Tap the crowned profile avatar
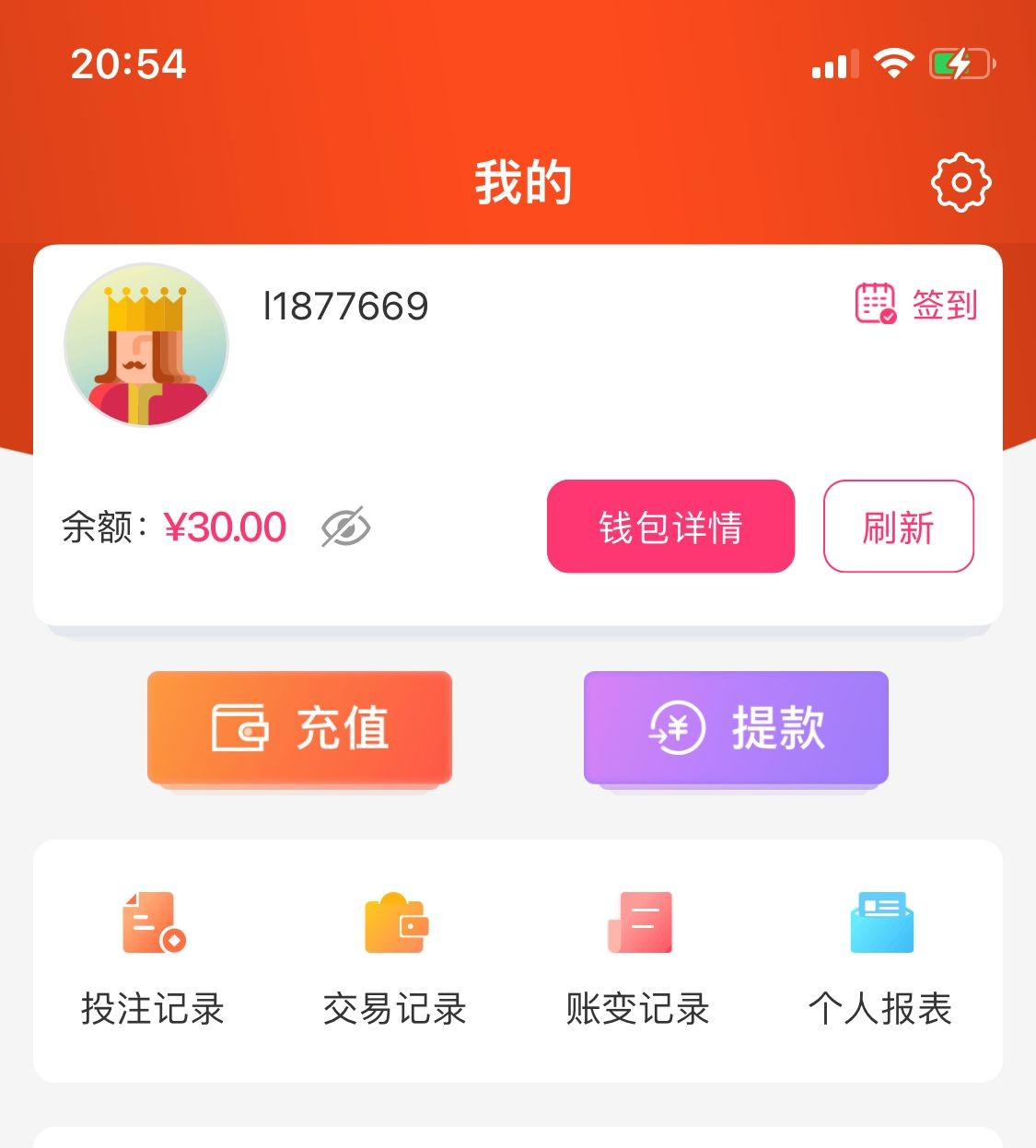The width and height of the screenshot is (1036, 1148). coord(146,345)
